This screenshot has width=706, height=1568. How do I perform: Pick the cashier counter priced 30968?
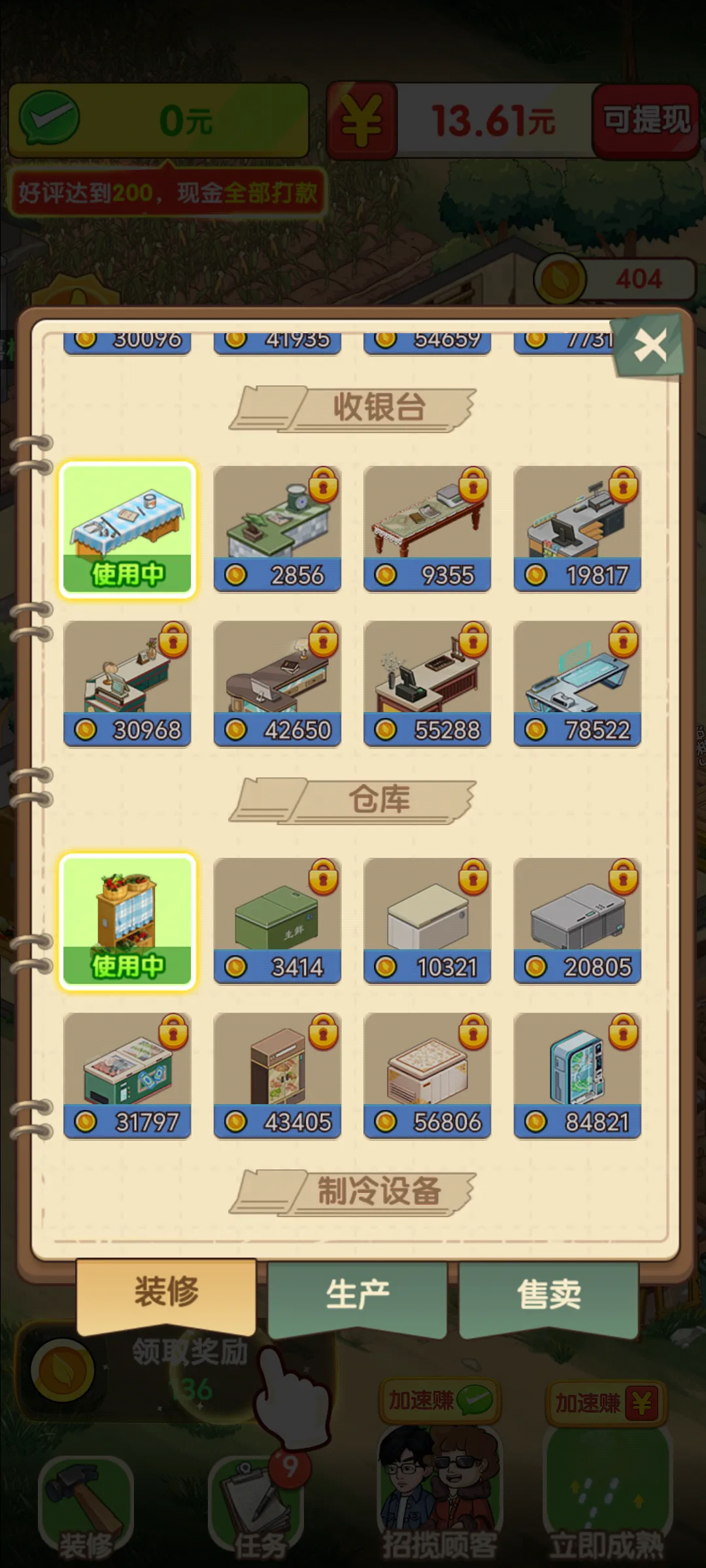pos(127,684)
